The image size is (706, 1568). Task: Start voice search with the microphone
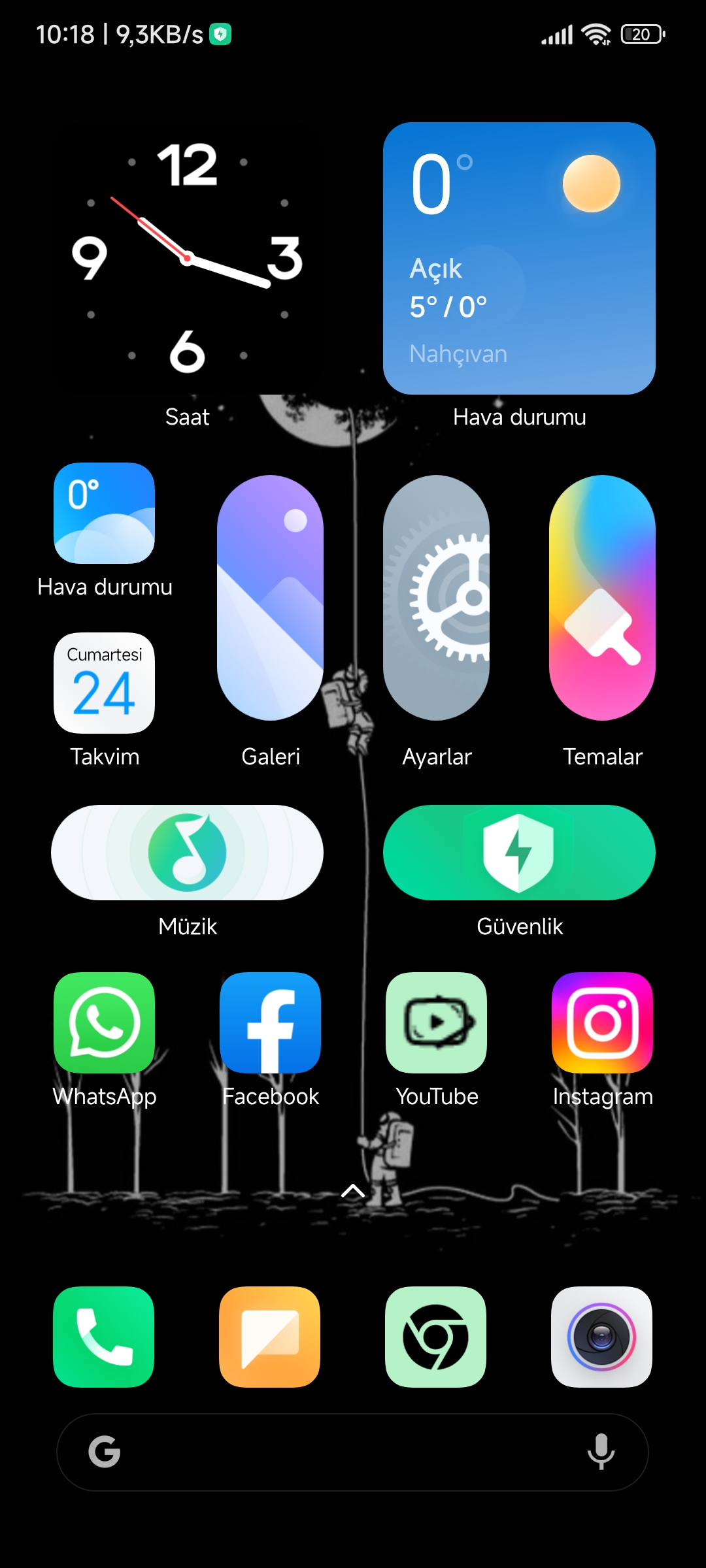coord(601,1452)
